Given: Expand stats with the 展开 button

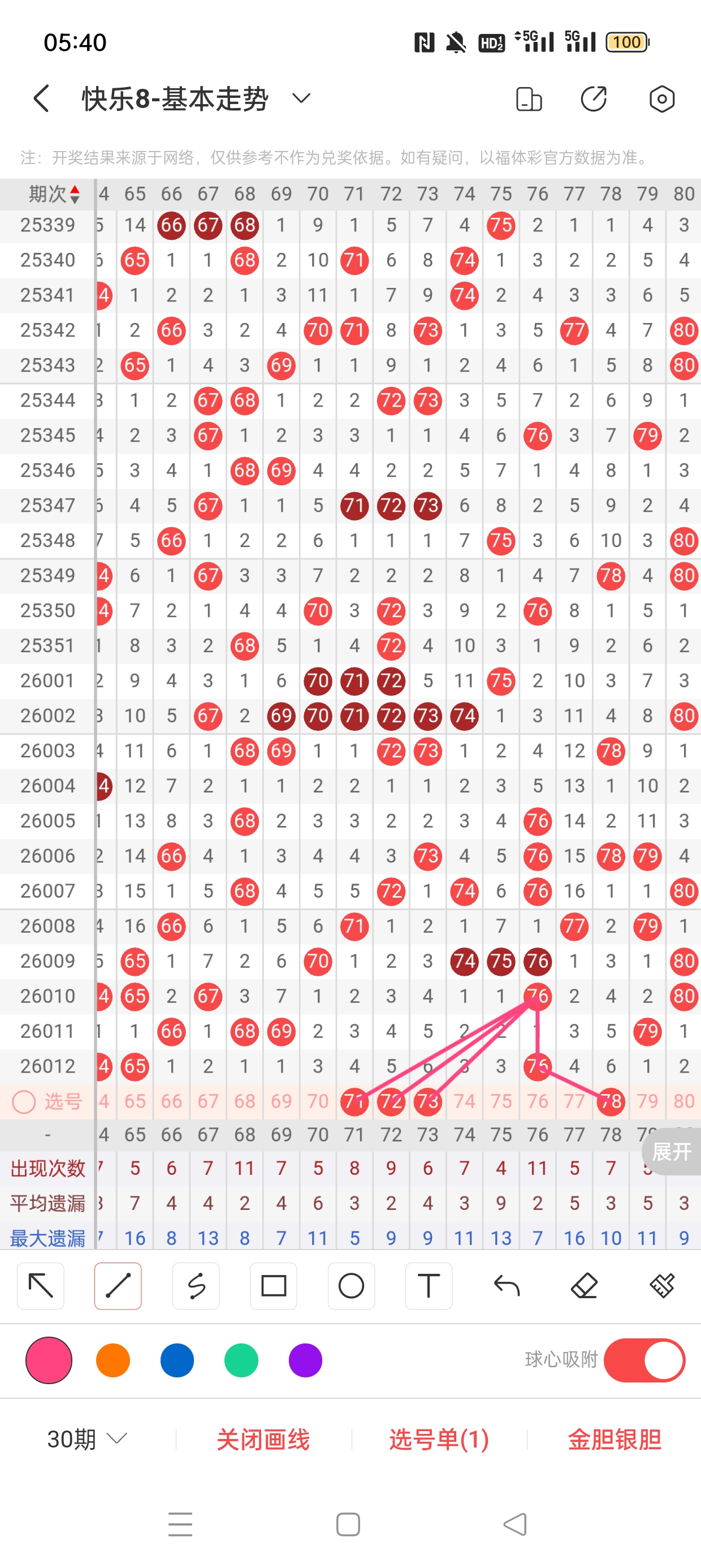Looking at the screenshot, I should point(671,1151).
